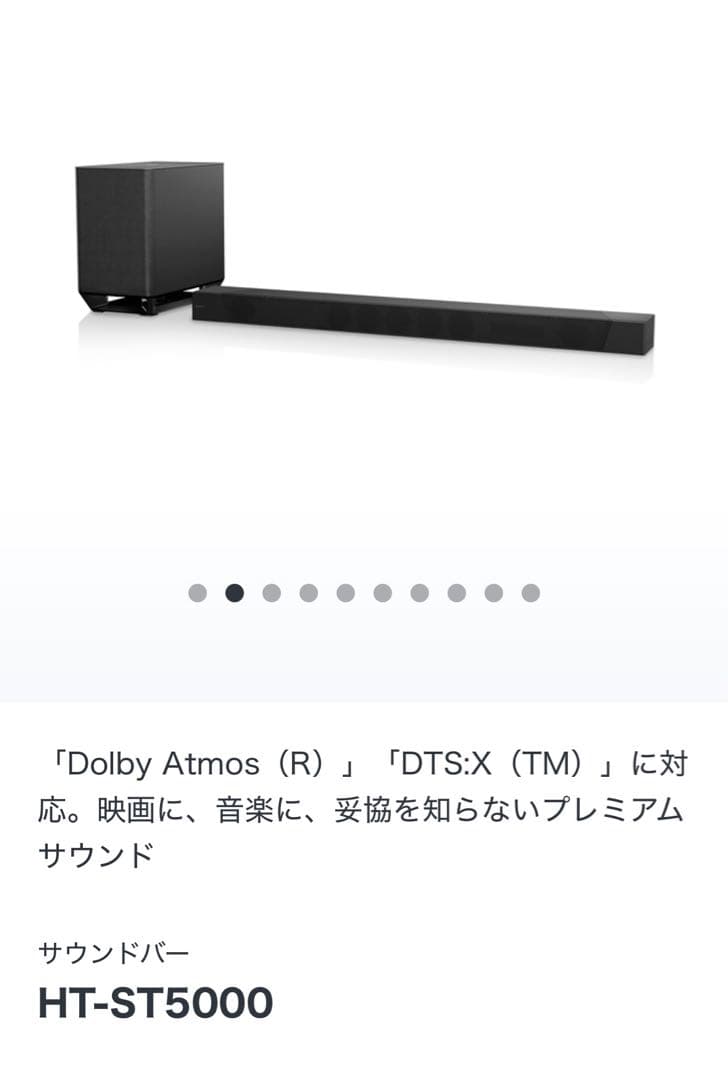Screen dimensions: 728x1080
Task: Select the third carousel dot
Action: pos(271,592)
